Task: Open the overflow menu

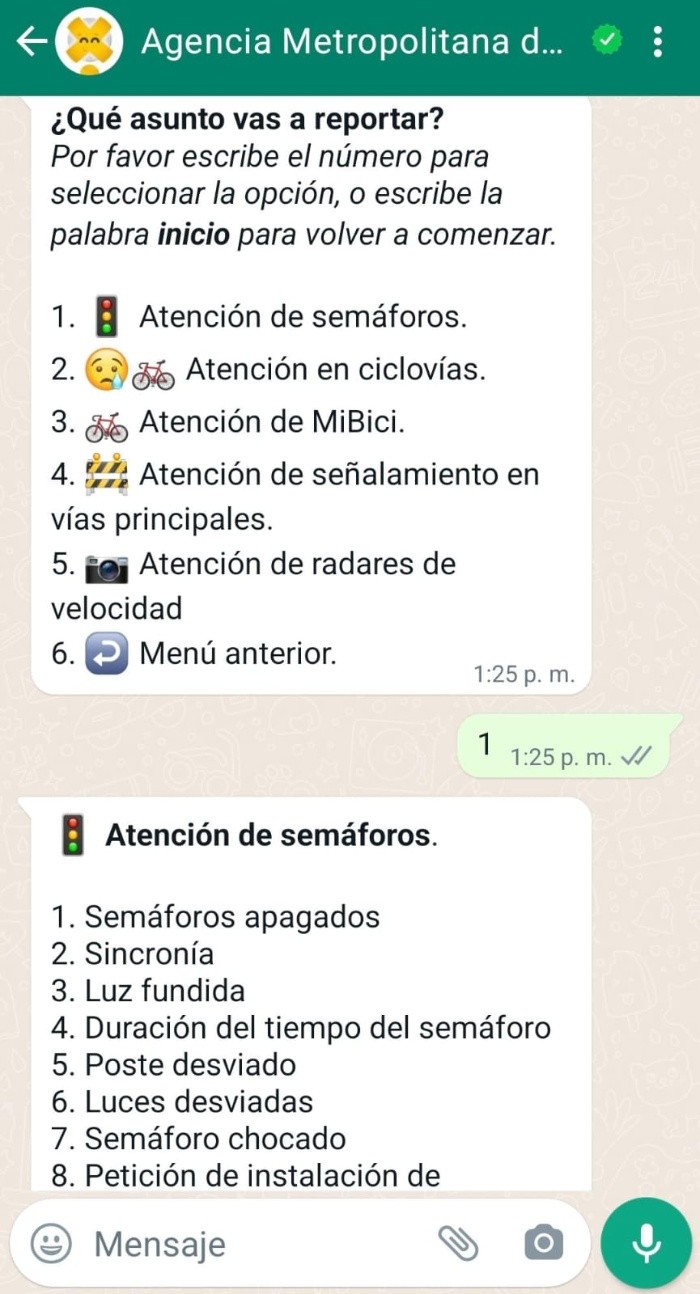Action: [x=657, y=42]
